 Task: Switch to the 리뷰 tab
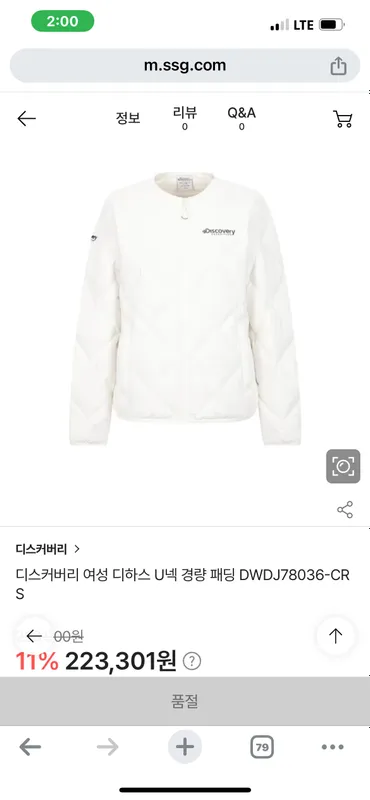(185, 118)
